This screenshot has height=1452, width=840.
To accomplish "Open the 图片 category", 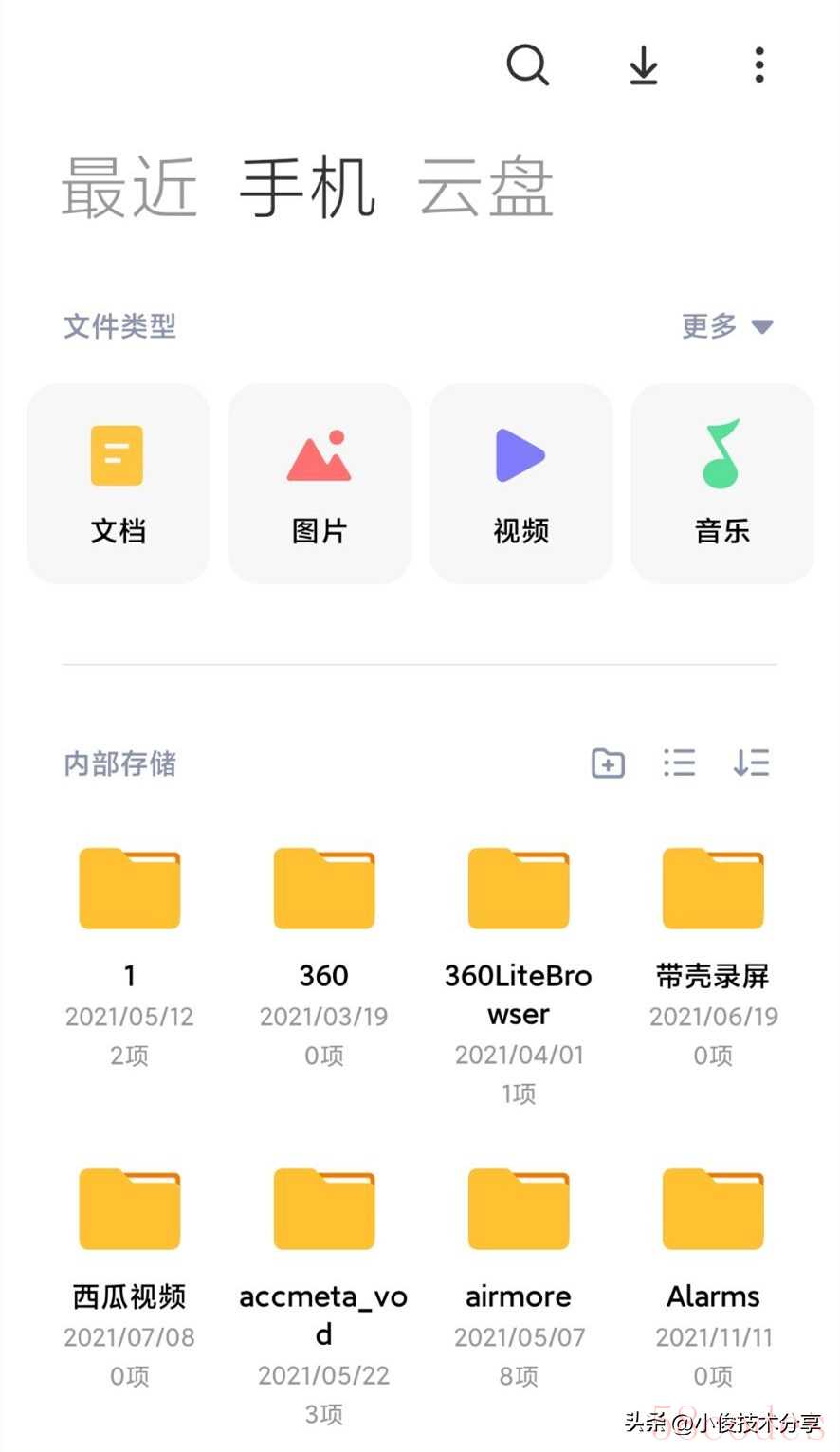I will coord(320,484).
